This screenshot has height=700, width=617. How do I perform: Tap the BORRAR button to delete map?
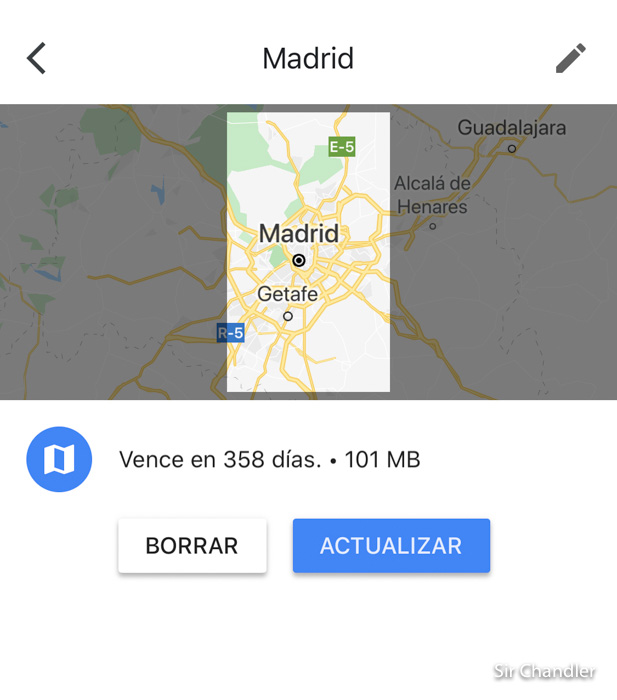click(x=192, y=546)
